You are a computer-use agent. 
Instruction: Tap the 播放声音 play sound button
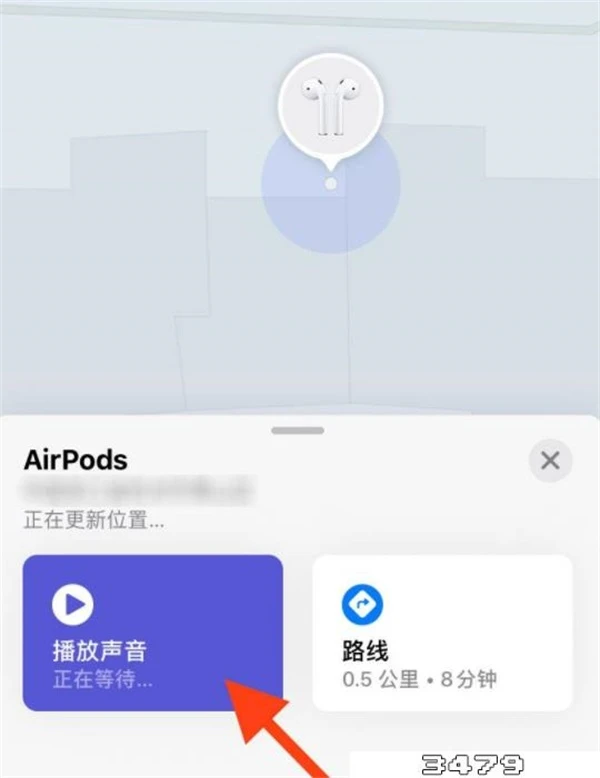click(152, 632)
